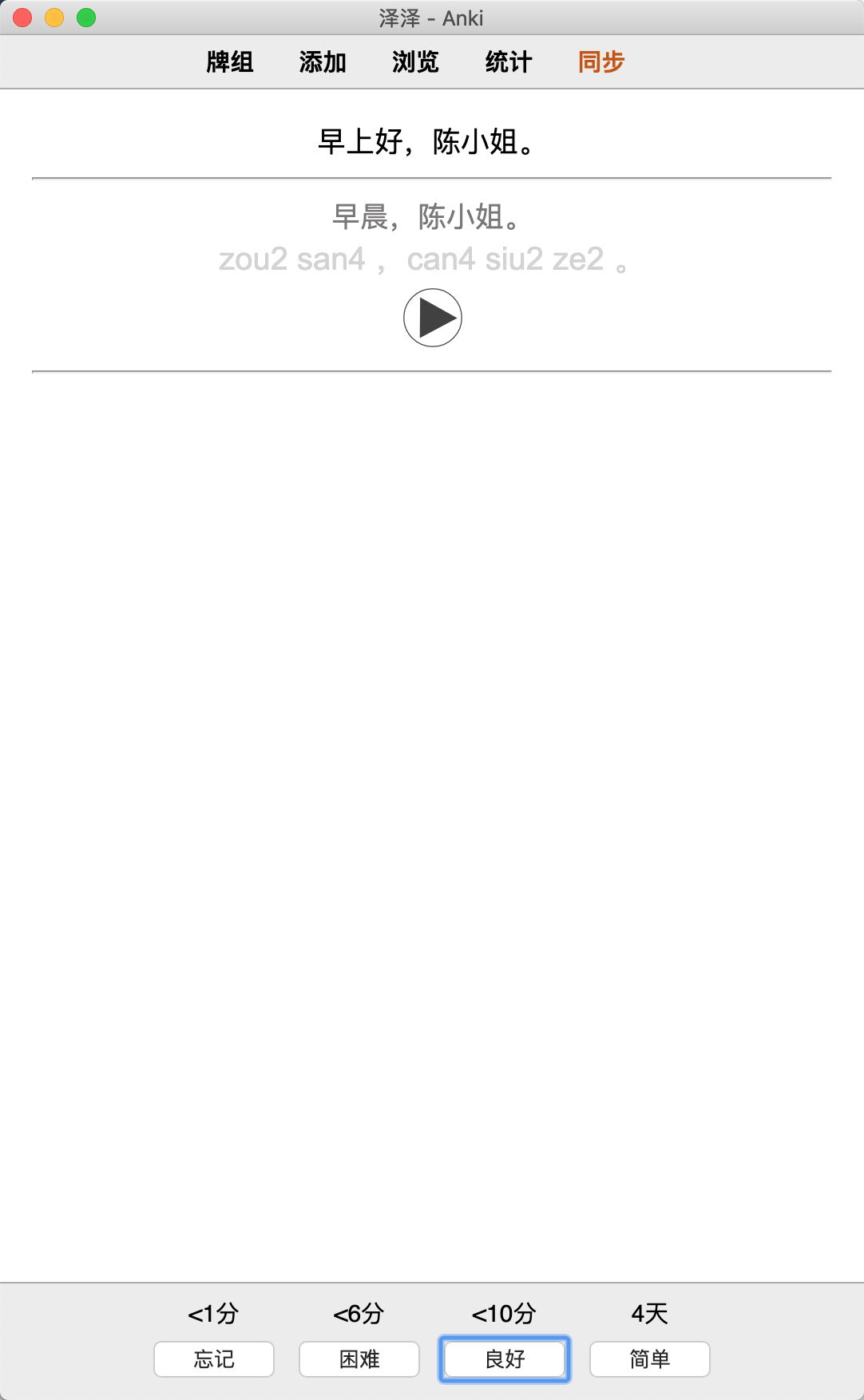The width and height of the screenshot is (864, 1400).
Task: Start 同步 sync
Action: [x=601, y=61]
